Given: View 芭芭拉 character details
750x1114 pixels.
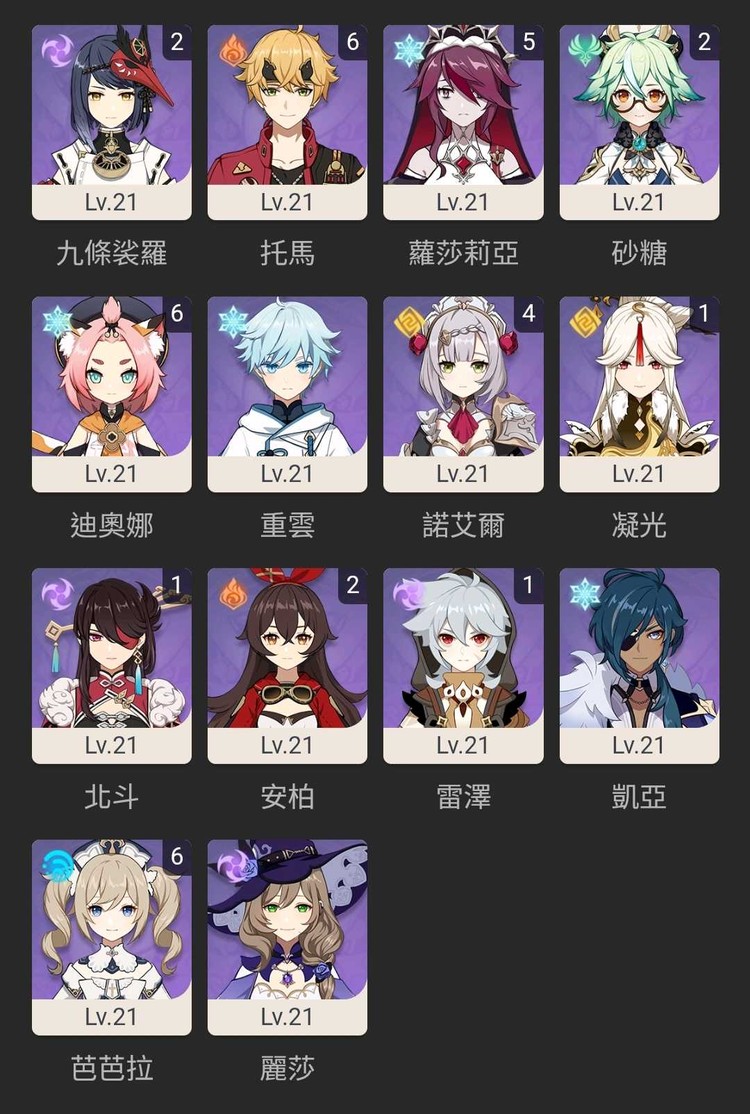Looking at the screenshot, I should pos(111,937).
